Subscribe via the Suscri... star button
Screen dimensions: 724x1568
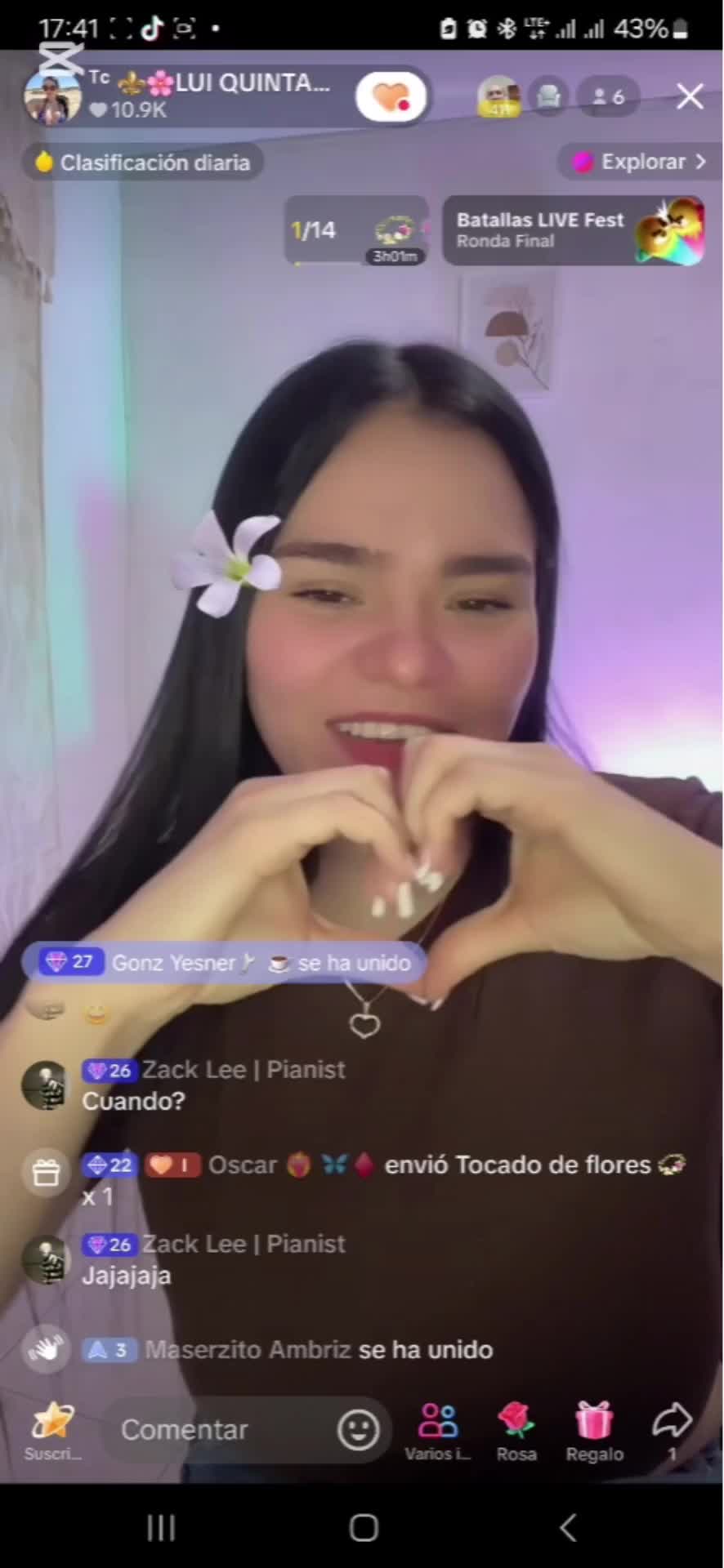tap(52, 1430)
